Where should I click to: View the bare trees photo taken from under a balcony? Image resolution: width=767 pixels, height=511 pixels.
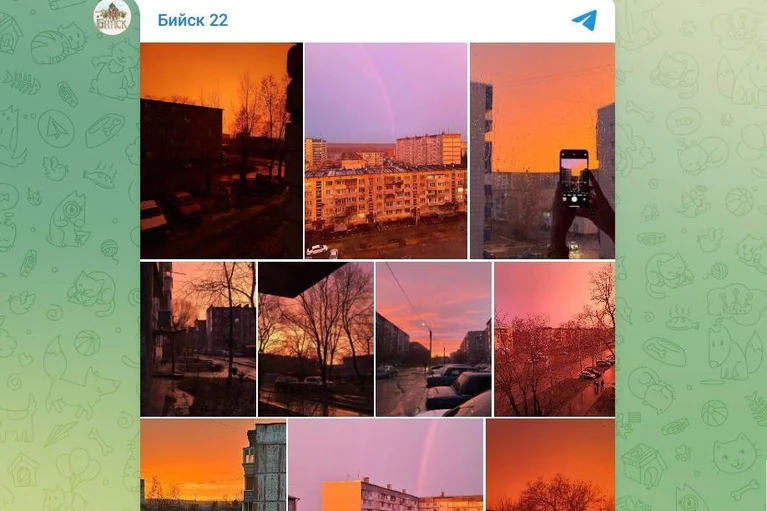point(316,339)
